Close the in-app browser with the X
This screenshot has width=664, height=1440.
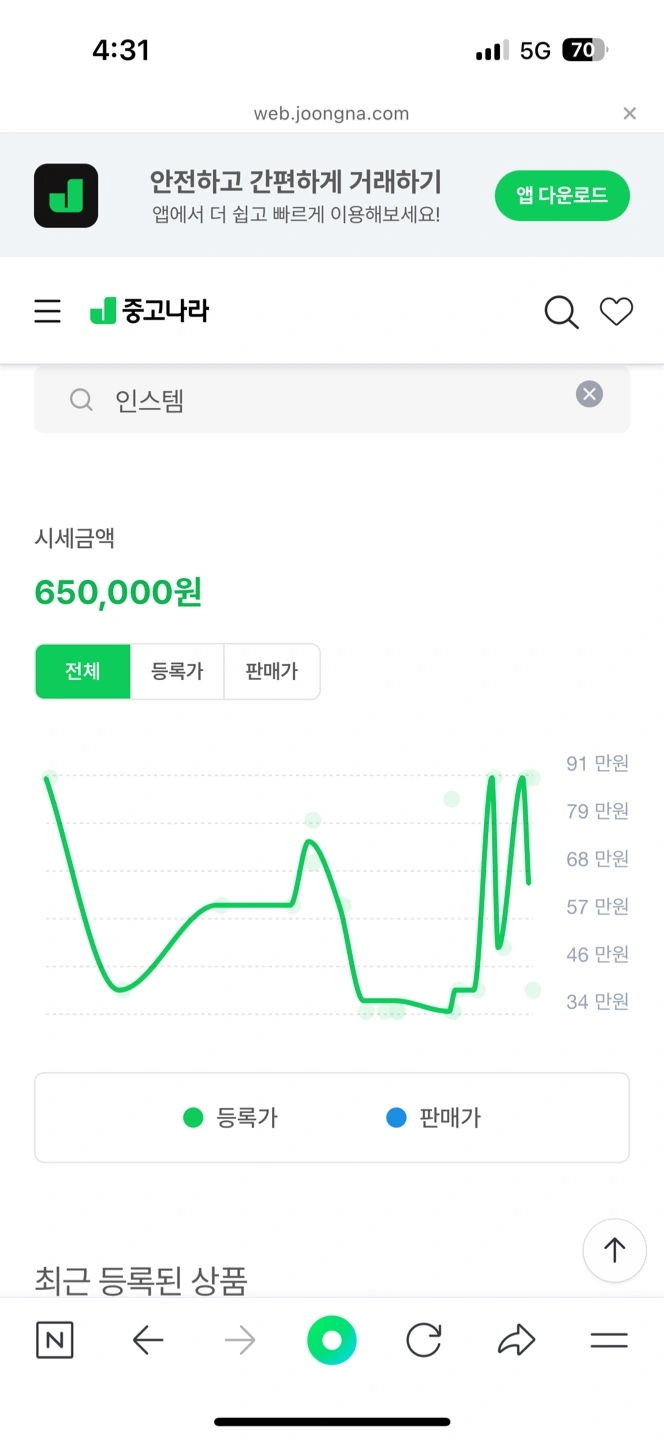tap(629, 114)
